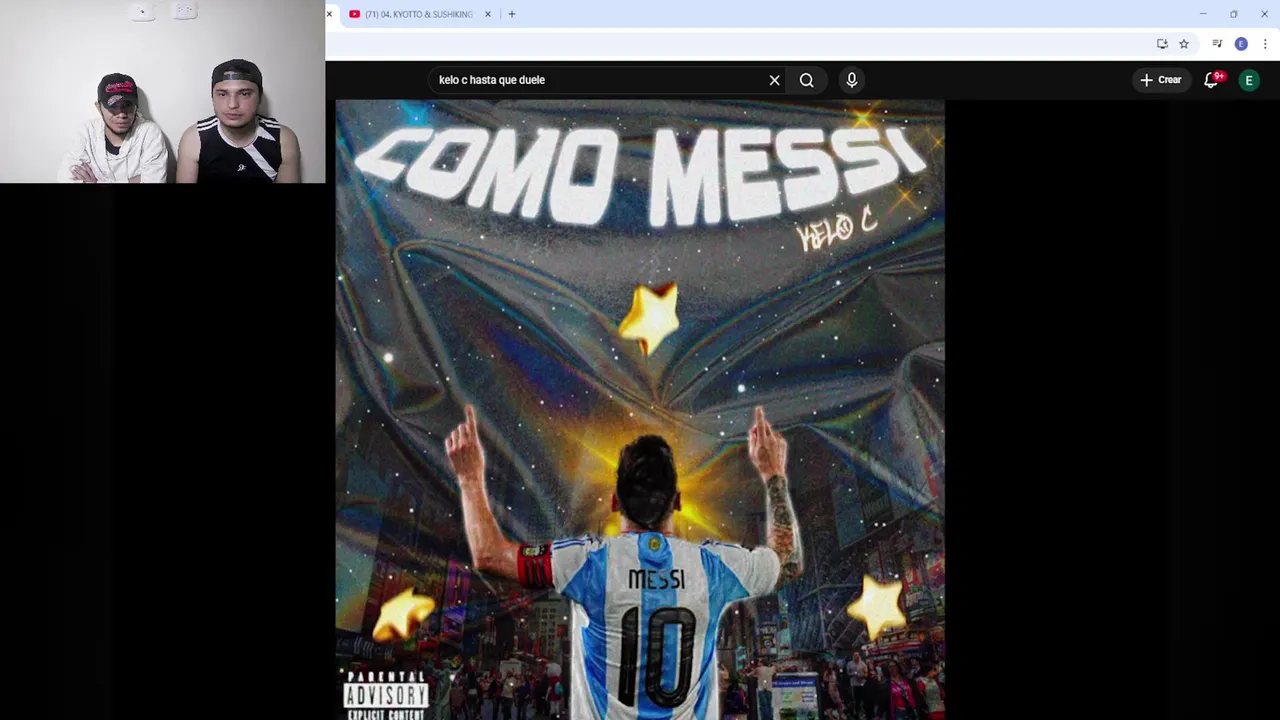Open a new browser tab
1280x720 pixels.
[512, 14]
